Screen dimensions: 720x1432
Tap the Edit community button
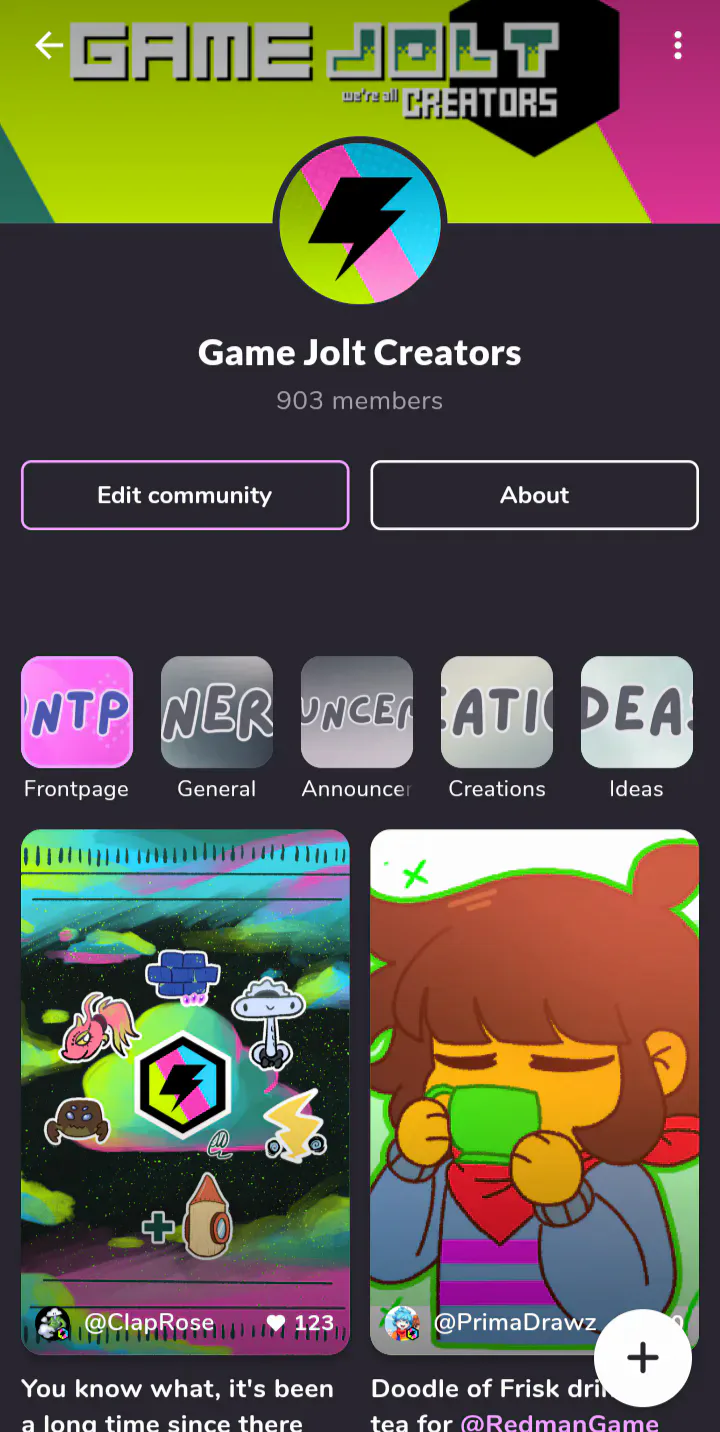pyautogui.click(x=185, y=495)
